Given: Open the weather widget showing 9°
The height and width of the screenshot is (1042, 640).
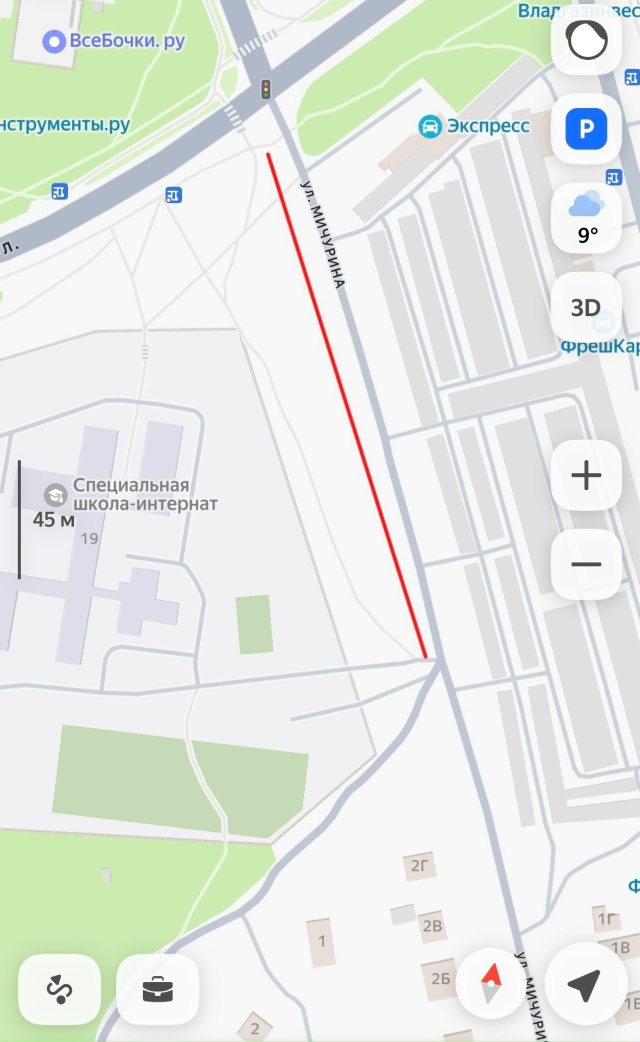Looking at the screenshot, I should [586, 218].
